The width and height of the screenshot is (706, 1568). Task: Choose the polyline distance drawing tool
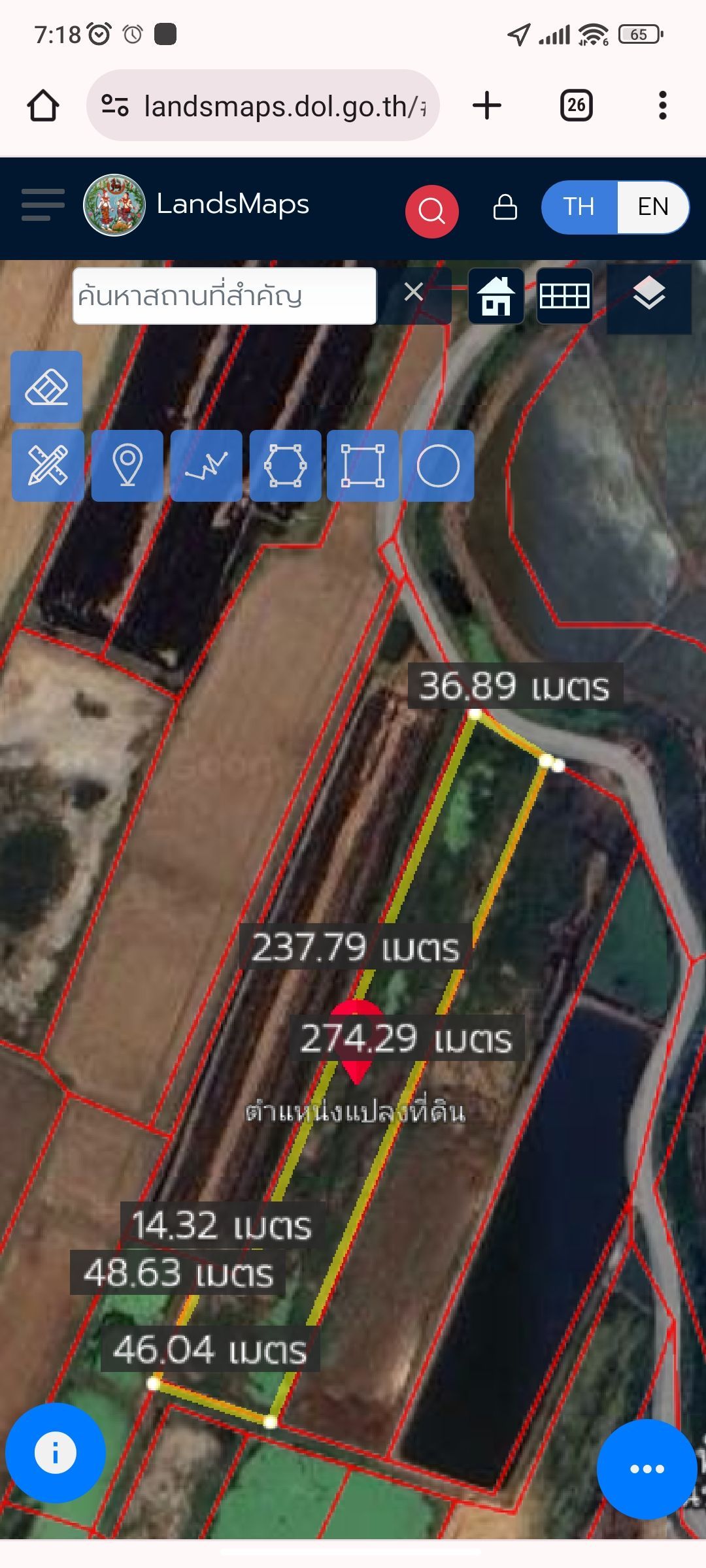coord(207,465)
